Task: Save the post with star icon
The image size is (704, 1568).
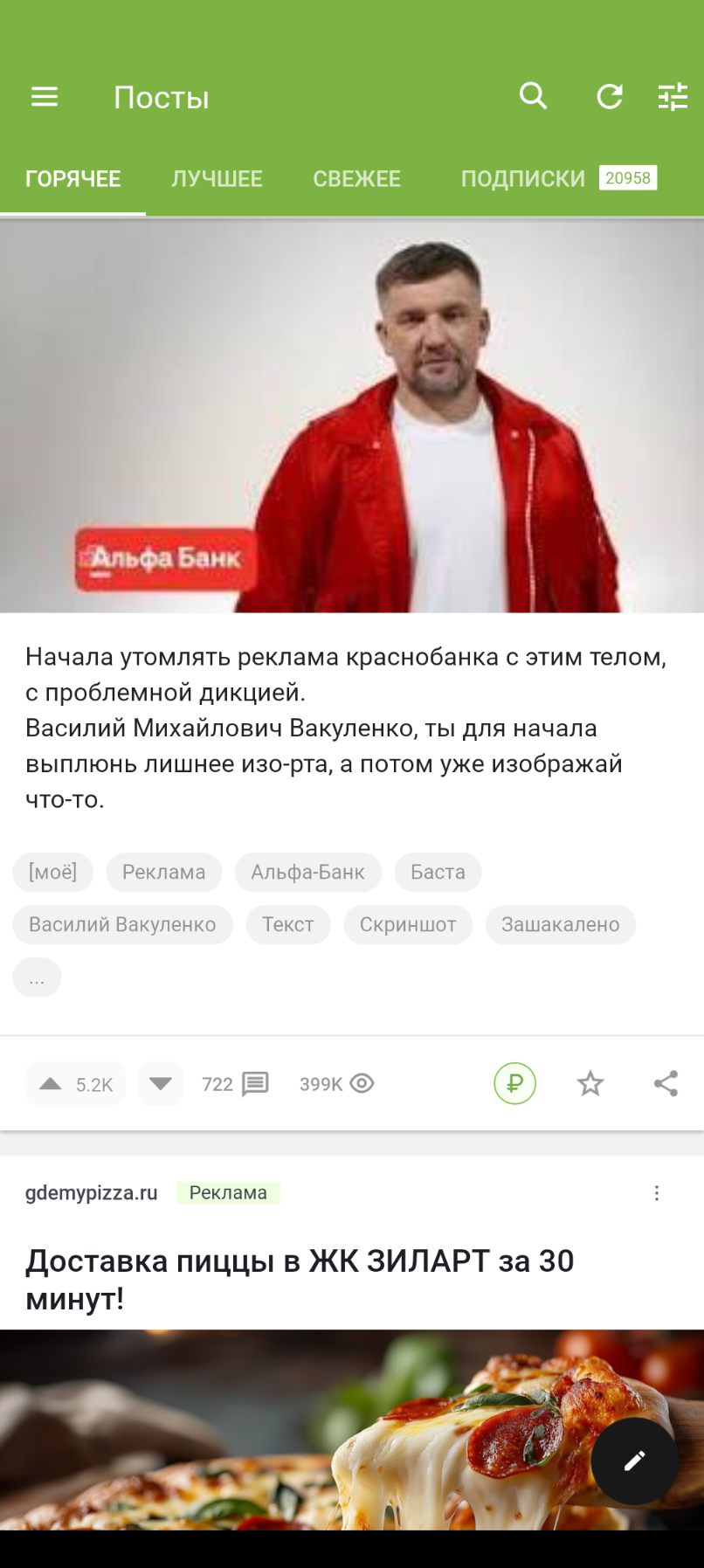Action: pyautogui.click(x=590, y=1084)
